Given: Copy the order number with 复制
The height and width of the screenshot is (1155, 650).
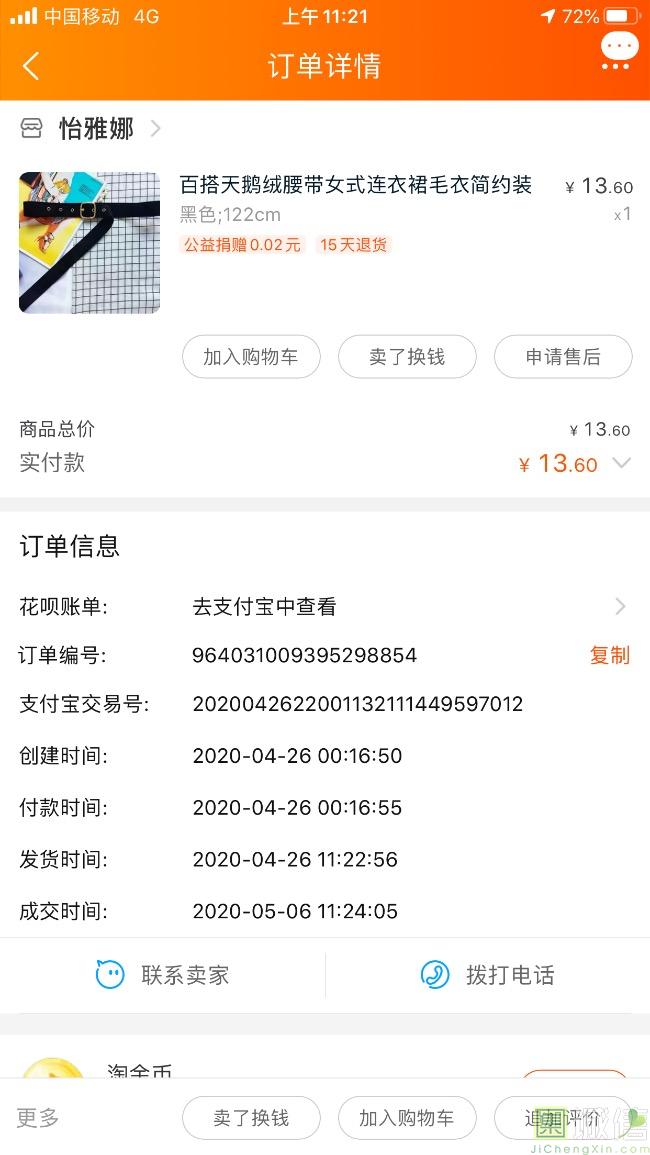Looking at the screenshot, I should pos(609,655).
